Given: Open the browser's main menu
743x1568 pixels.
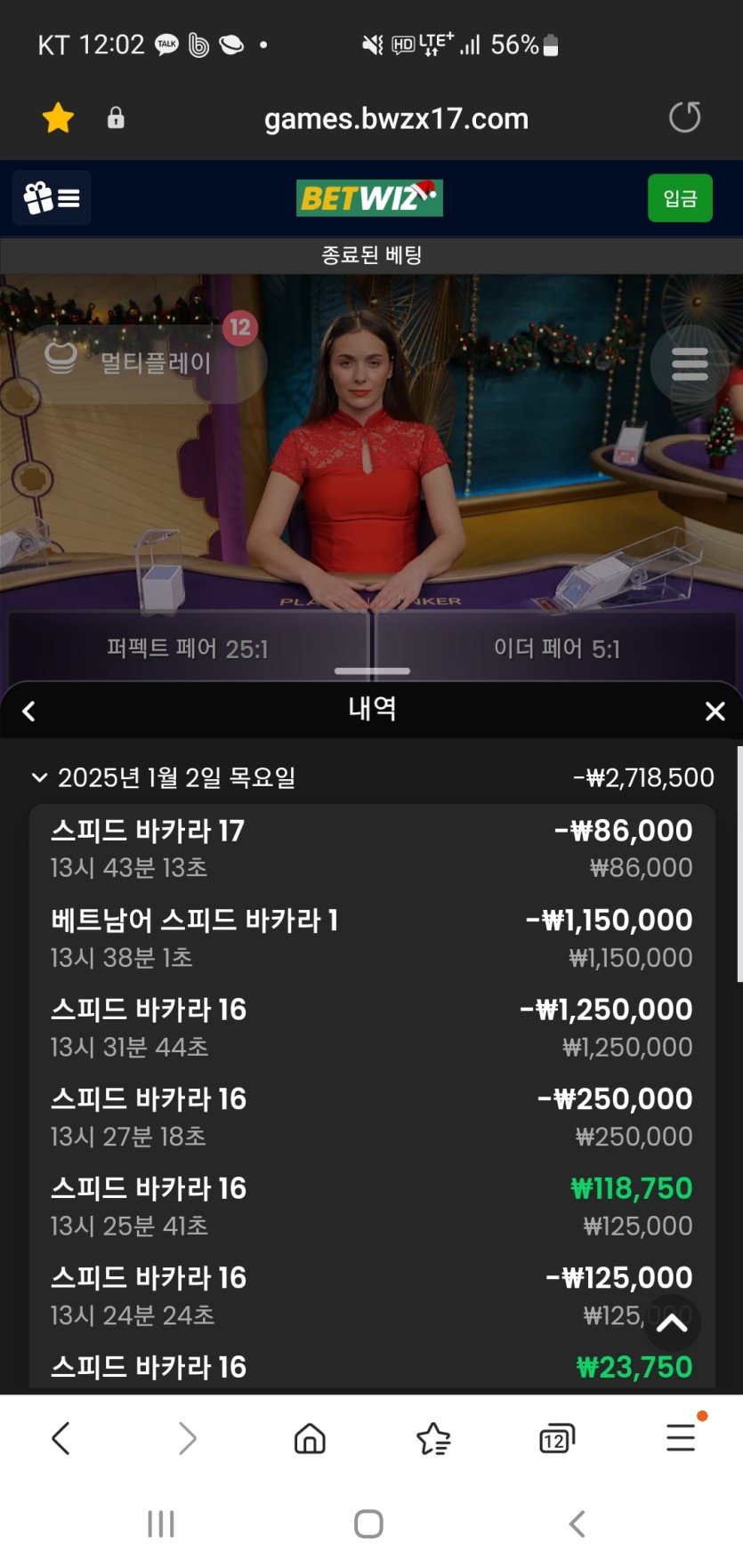Looking at the screenshot, I should [681, 1438].
